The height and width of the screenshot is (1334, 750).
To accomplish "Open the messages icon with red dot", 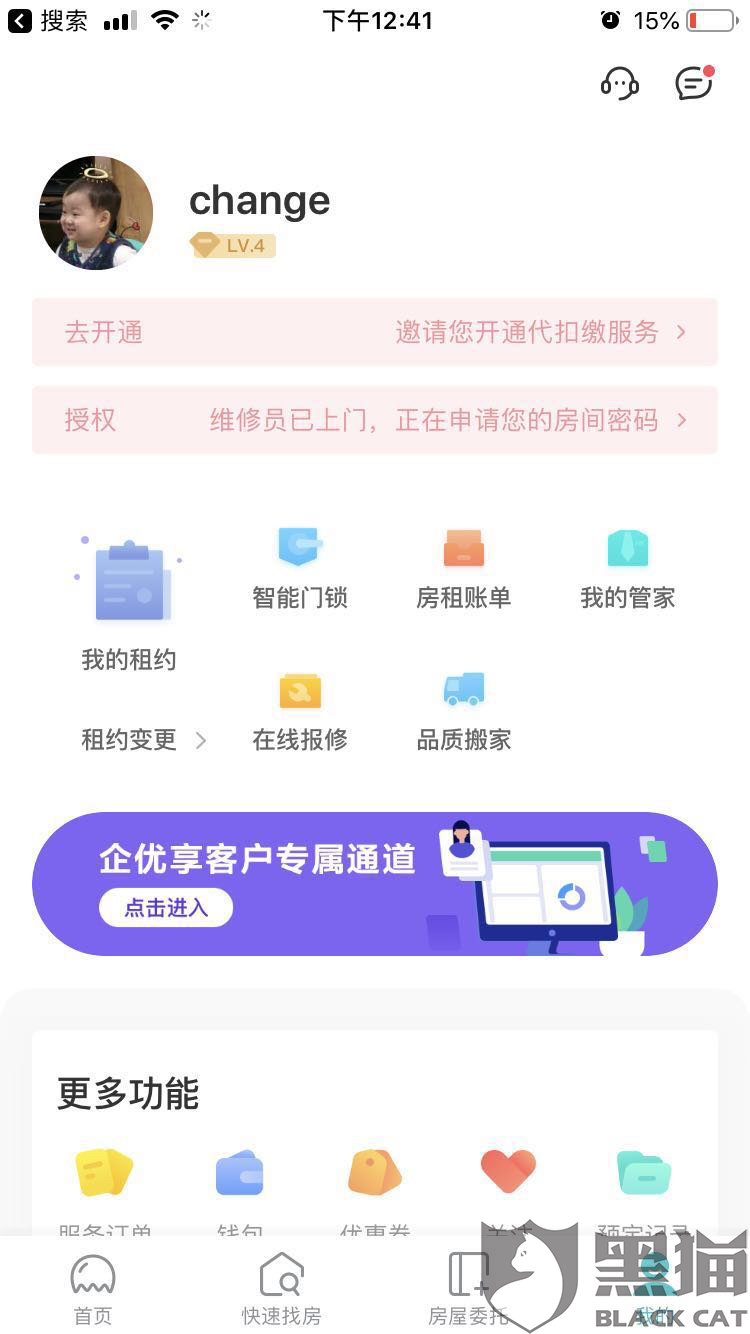I will (x=694, y=83).
